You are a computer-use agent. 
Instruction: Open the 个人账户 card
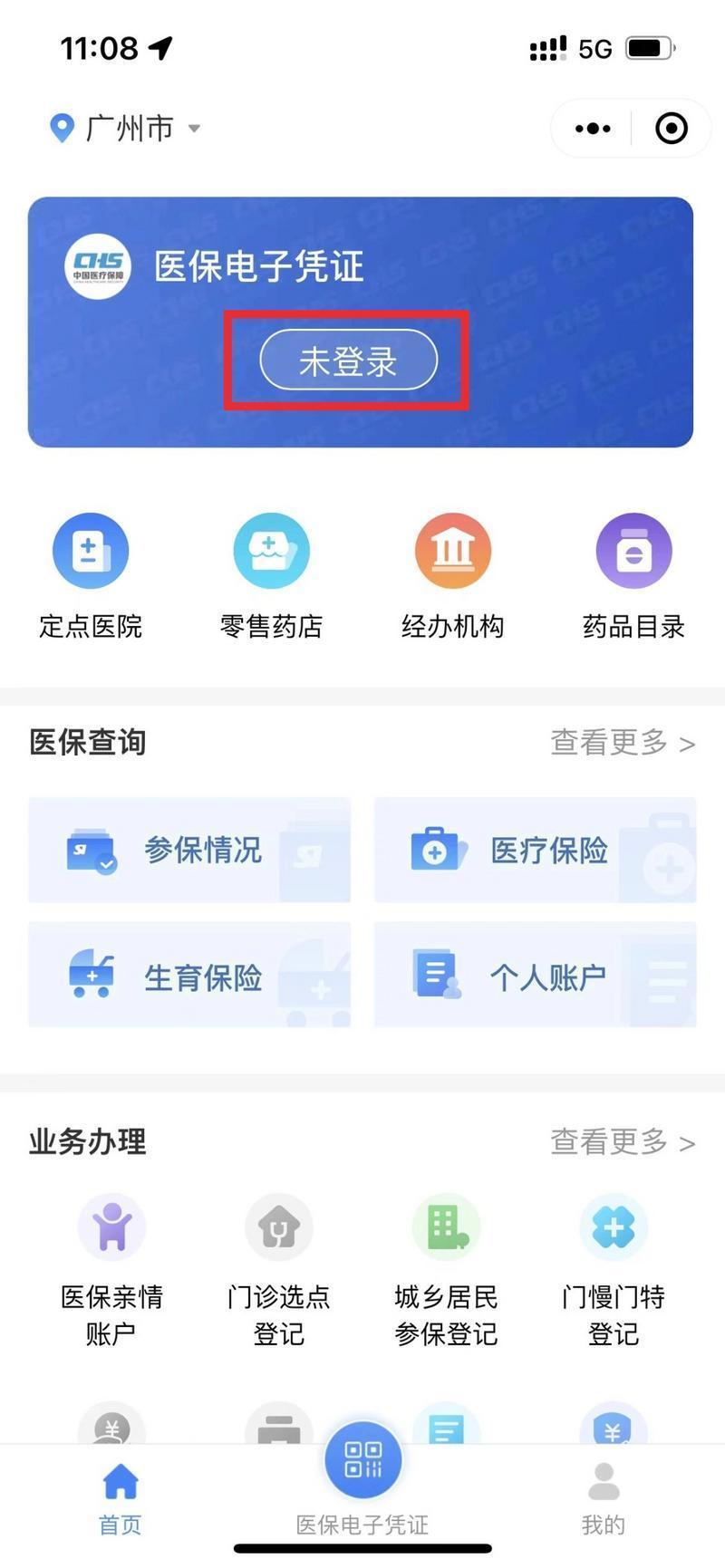(535, 975)
